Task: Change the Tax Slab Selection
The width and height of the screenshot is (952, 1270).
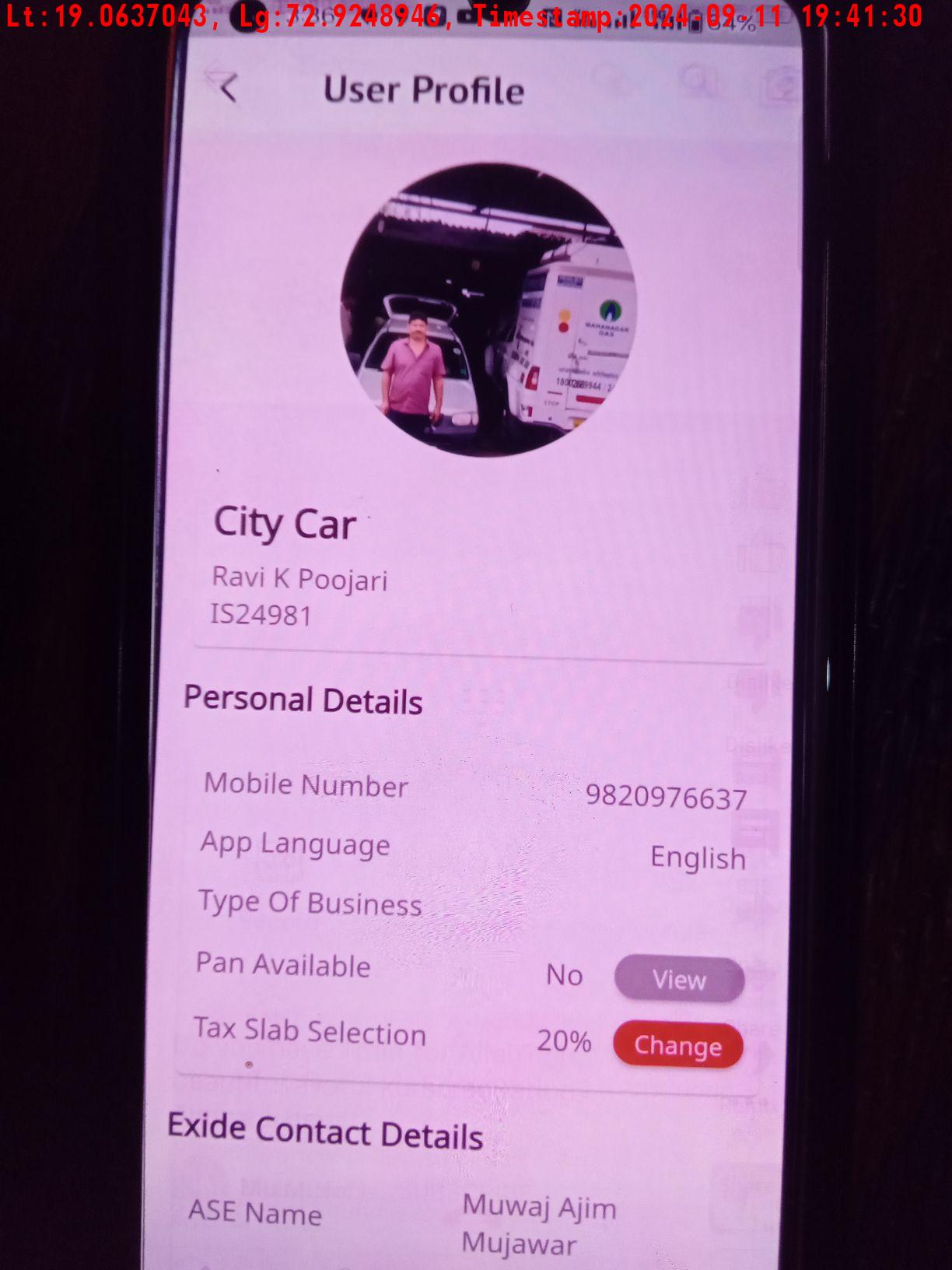Action: pyautogui.click(x=677, y=1045)
